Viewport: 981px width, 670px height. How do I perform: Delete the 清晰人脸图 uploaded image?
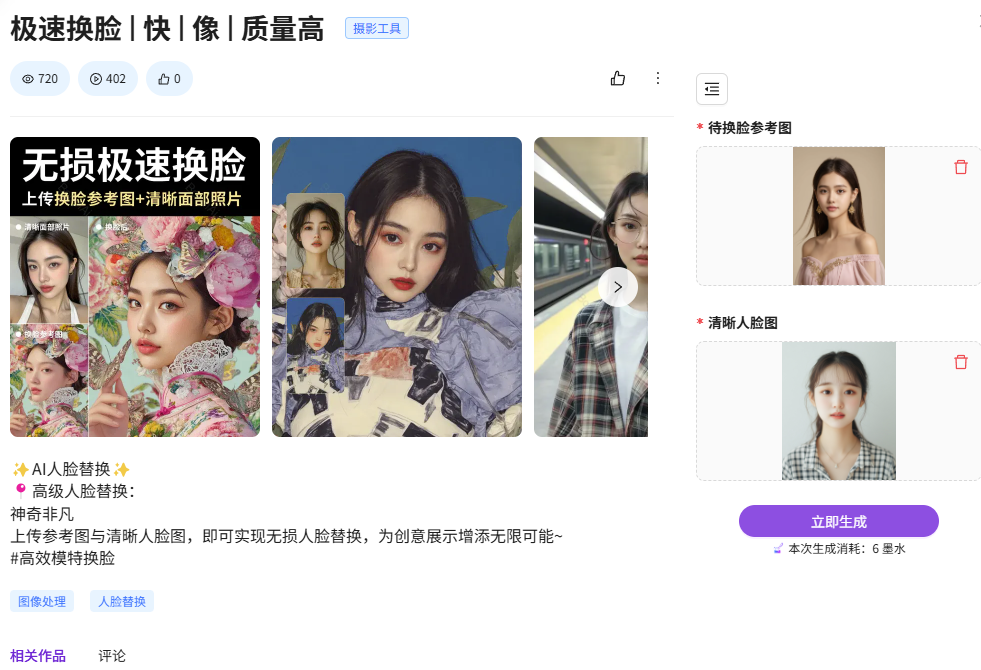click(x=961, y=362)
